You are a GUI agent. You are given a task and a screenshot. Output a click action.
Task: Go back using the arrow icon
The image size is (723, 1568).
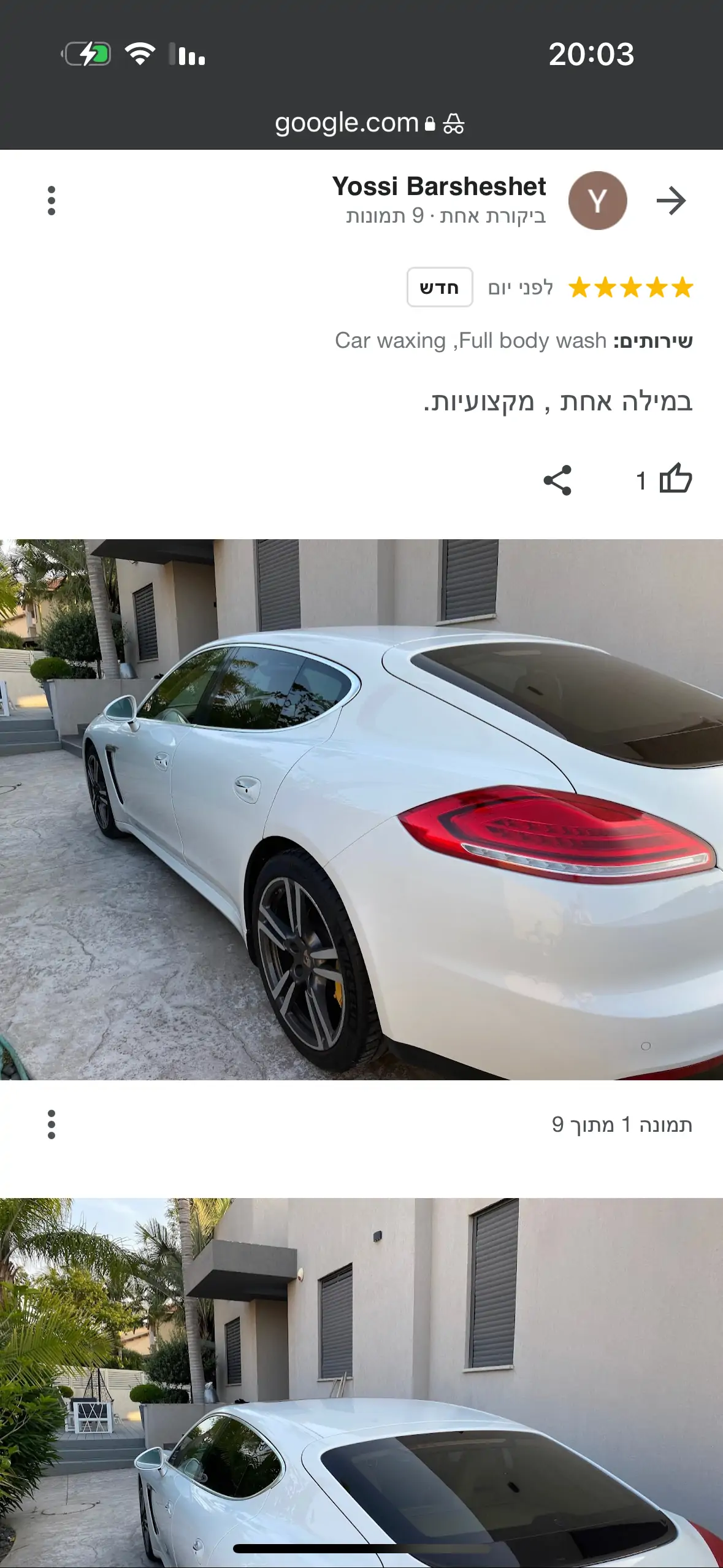tap(670, 201)
